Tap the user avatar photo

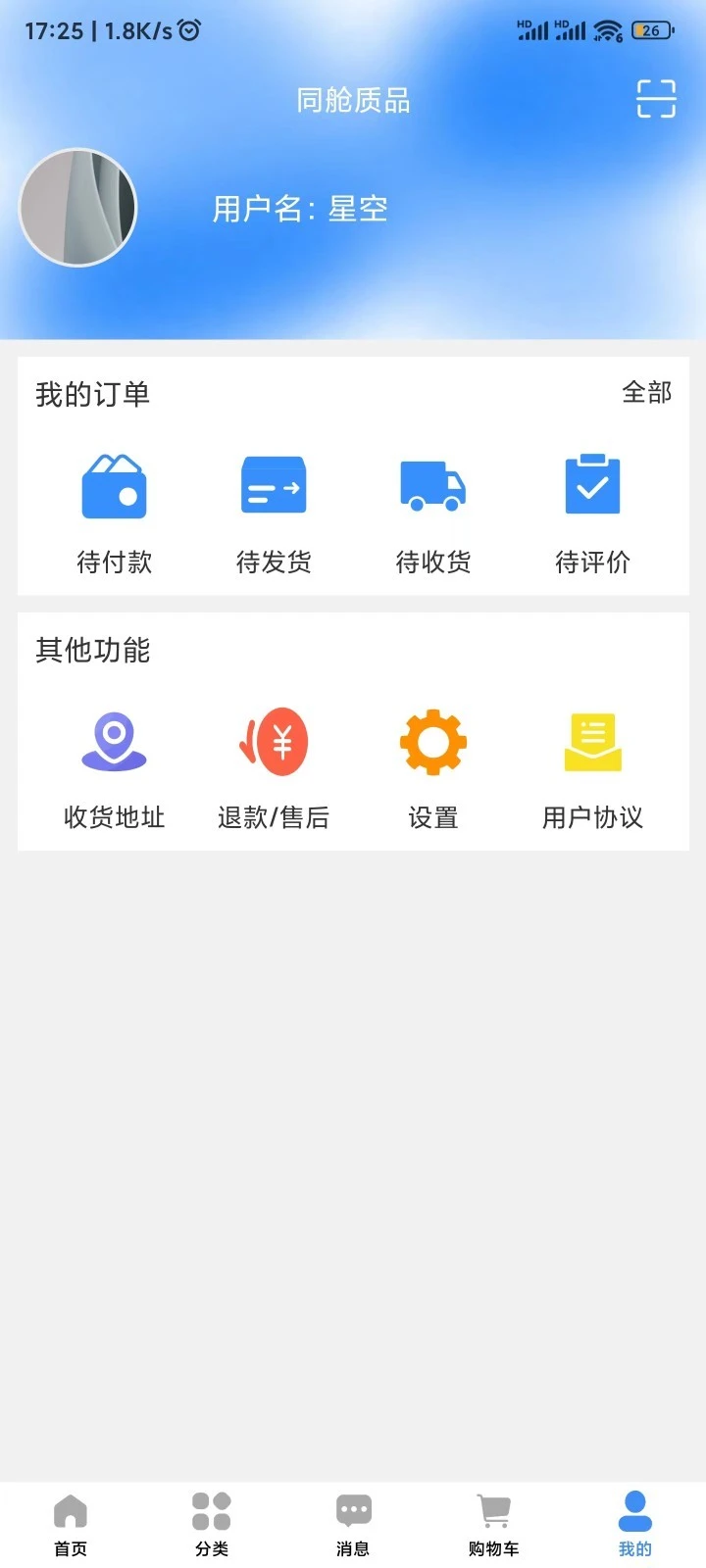click(78, 208)
